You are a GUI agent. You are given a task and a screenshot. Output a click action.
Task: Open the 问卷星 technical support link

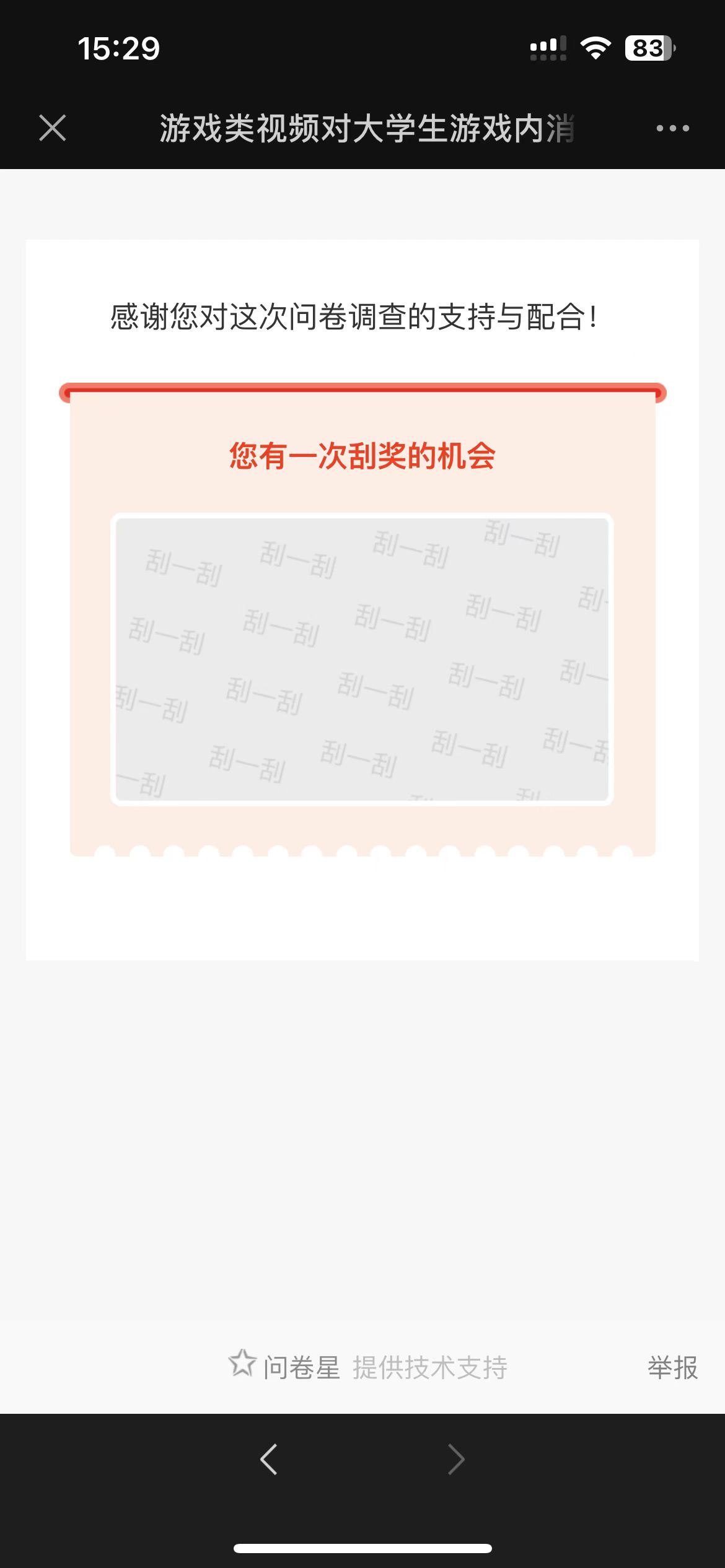pyautogui.click(x=368, y=1367)
